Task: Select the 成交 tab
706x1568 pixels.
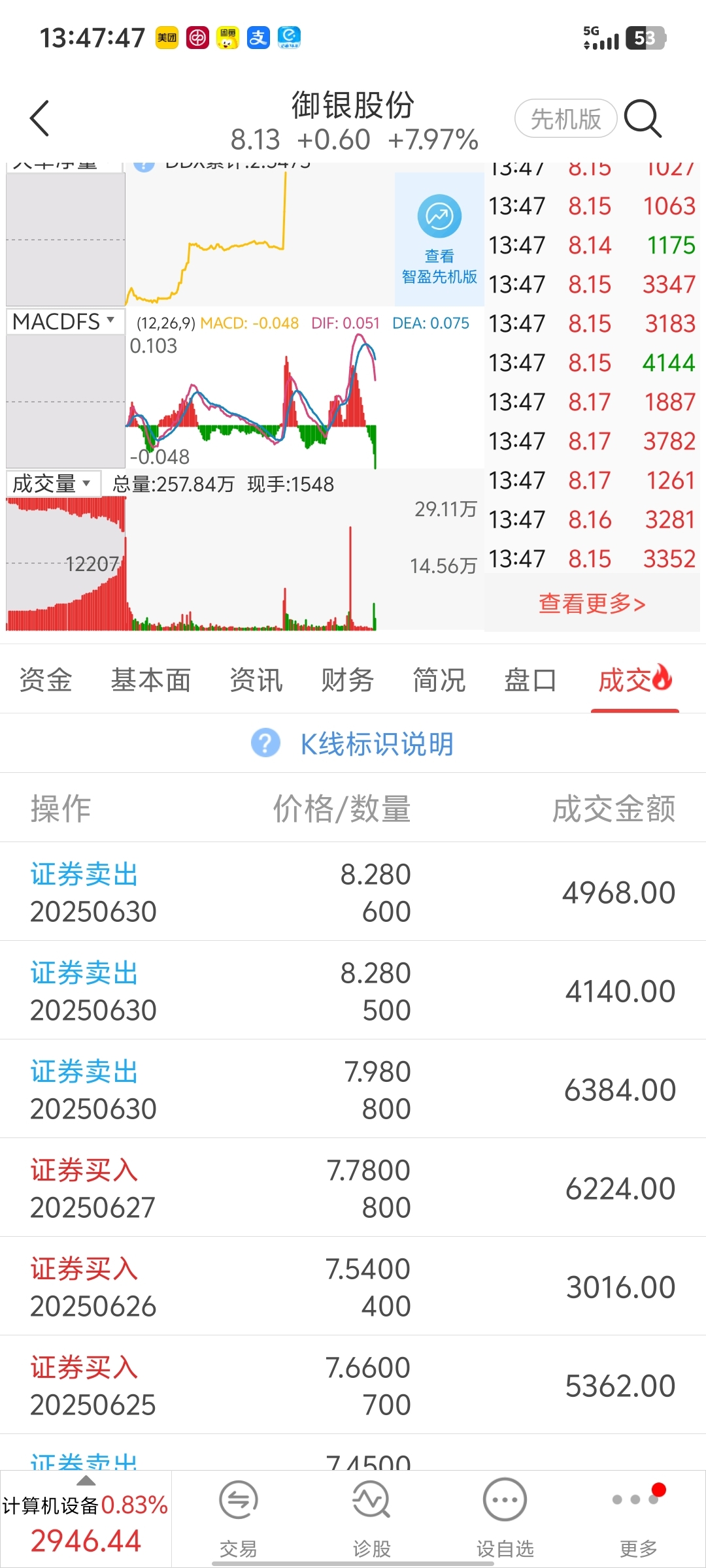Action: pyautogui.click(x=635, y=679)
